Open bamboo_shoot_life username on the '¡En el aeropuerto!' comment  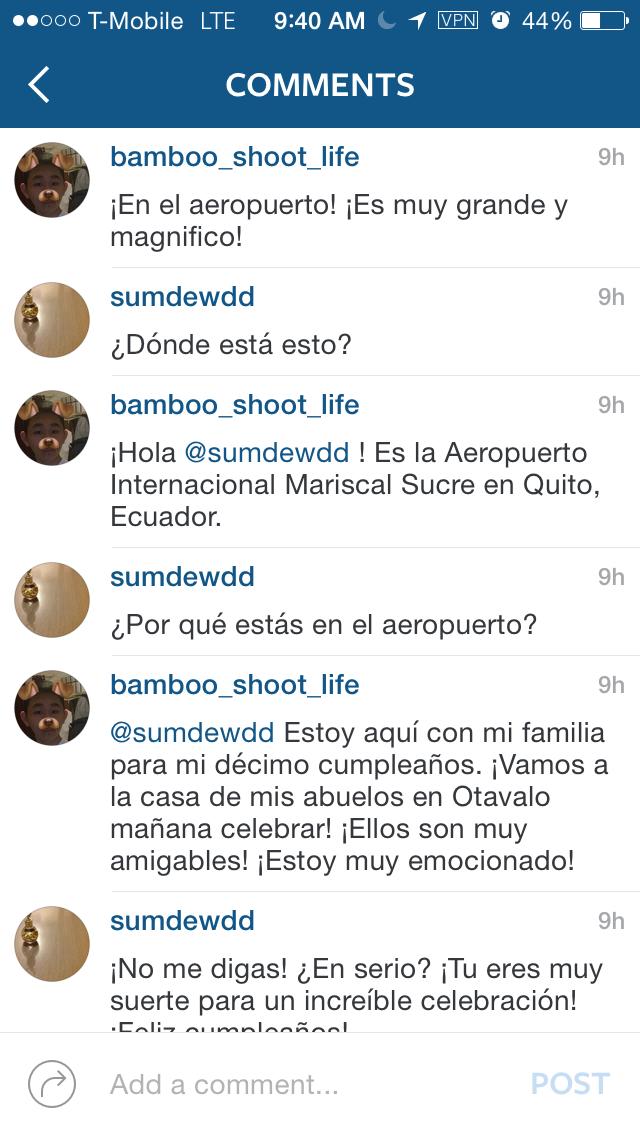coord(234,157)
